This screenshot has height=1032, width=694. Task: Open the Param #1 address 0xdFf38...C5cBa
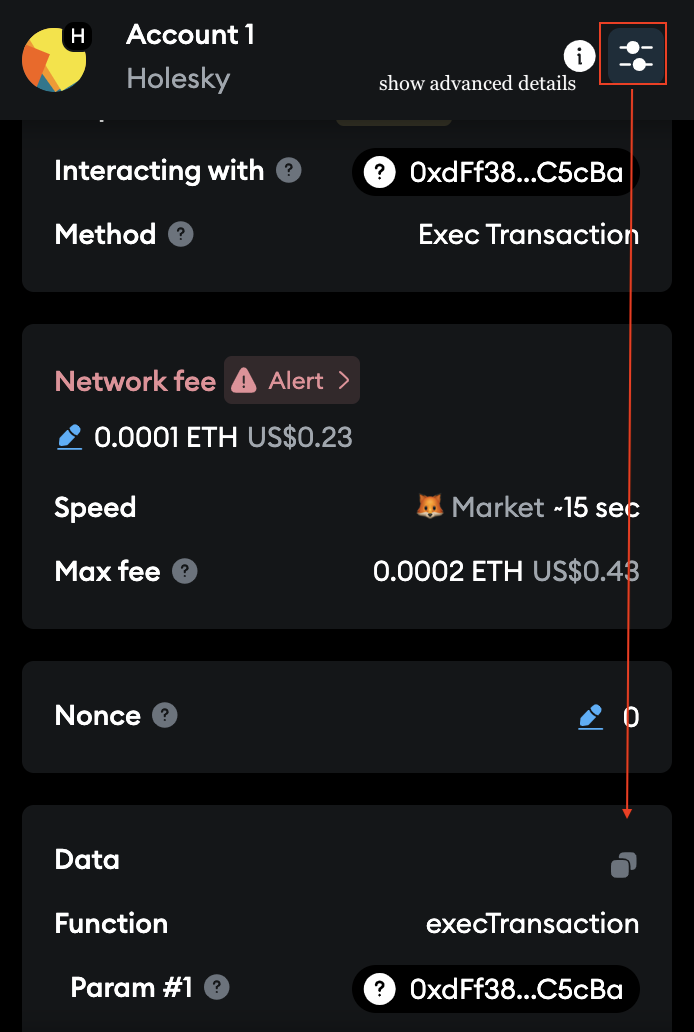point(496,989)
